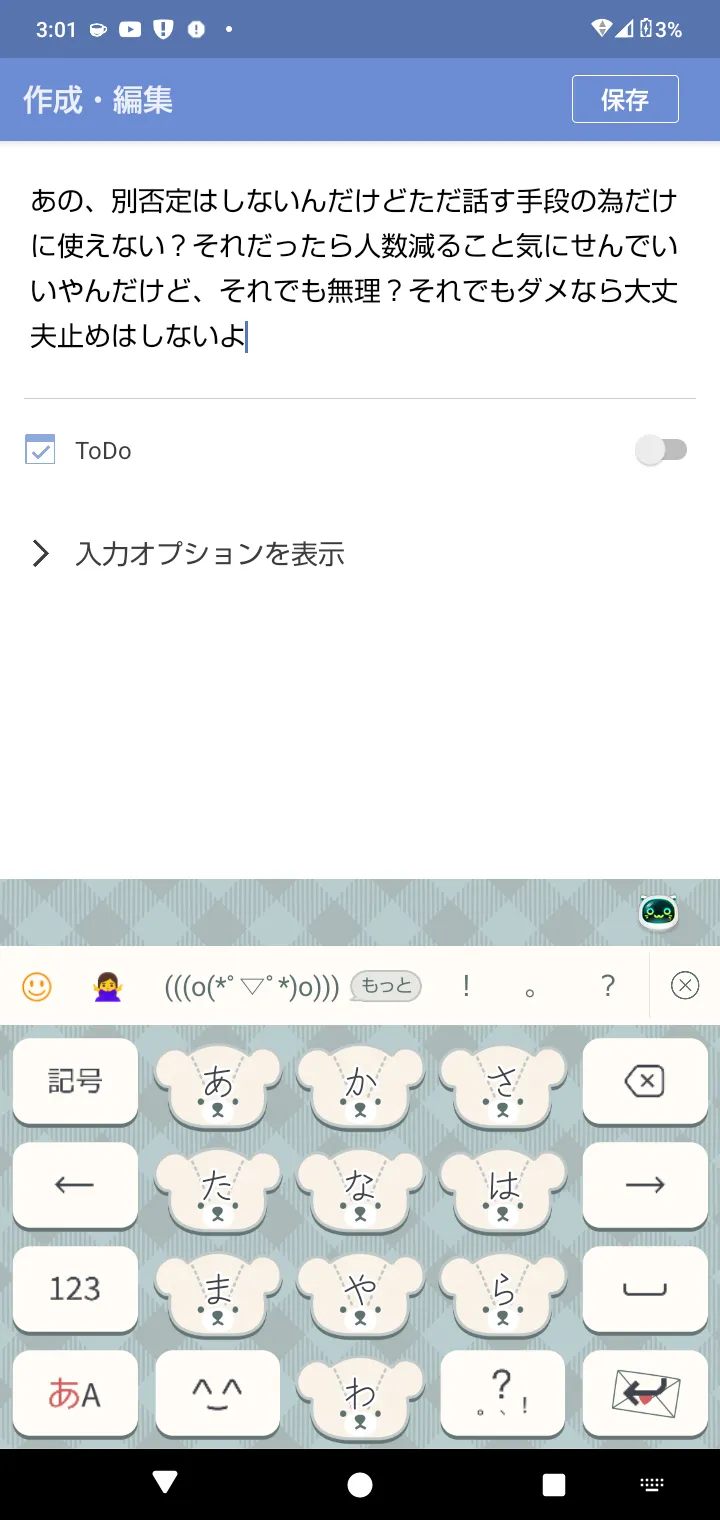Switch keyboard to 記号 symbols
The width and height of the screenshot is (720, 1520).
(x=75, y=1080)
